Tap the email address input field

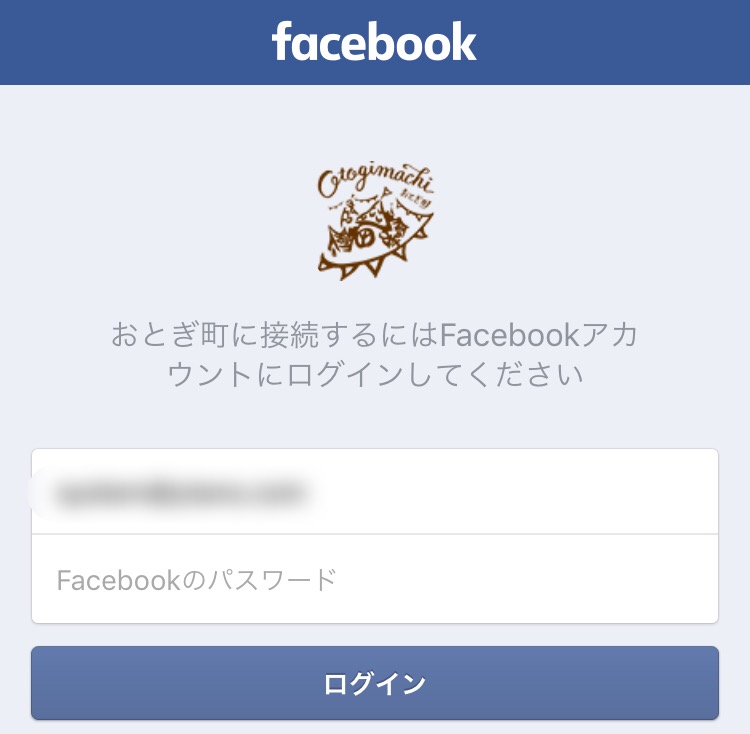[x=375, y=491]
